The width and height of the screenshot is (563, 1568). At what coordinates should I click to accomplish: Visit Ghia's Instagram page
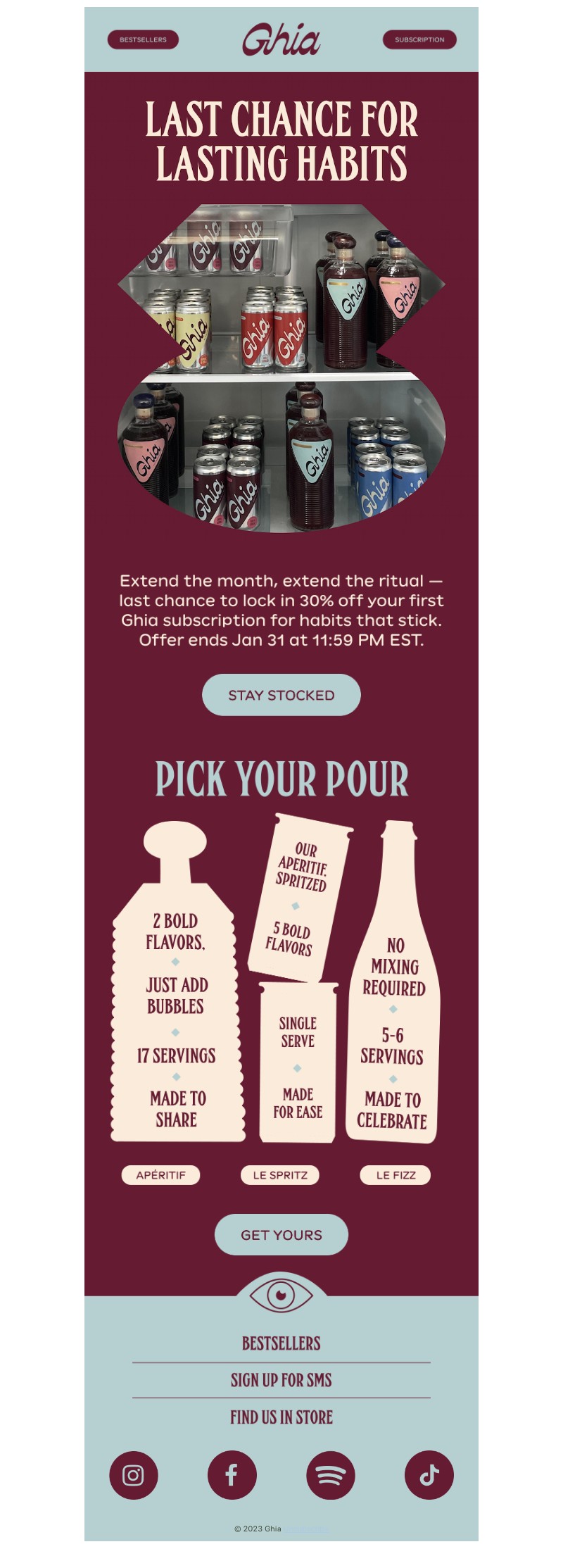(134, 1475)
